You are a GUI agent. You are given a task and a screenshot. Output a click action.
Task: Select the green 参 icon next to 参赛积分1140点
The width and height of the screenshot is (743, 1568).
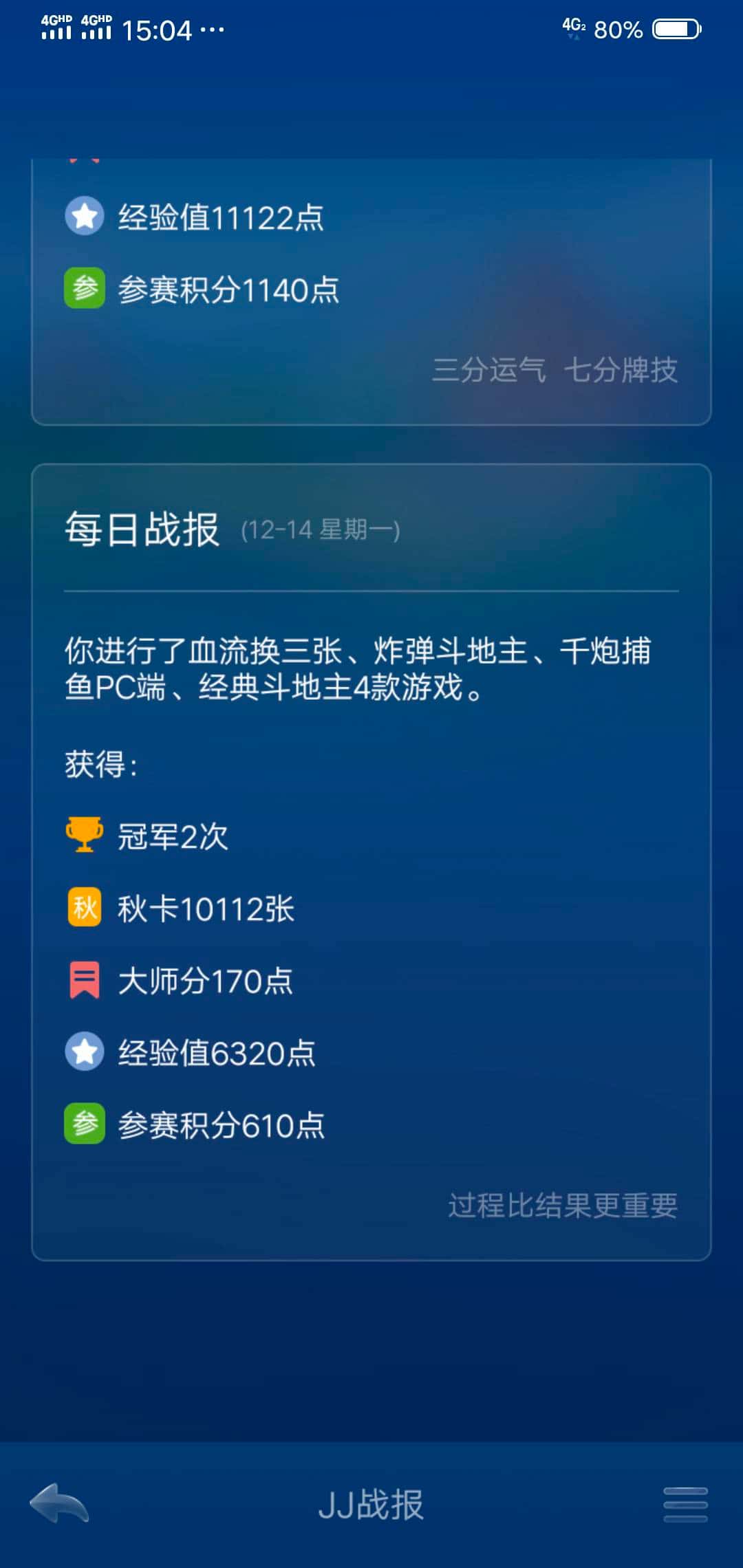click(x=84, y=289)
